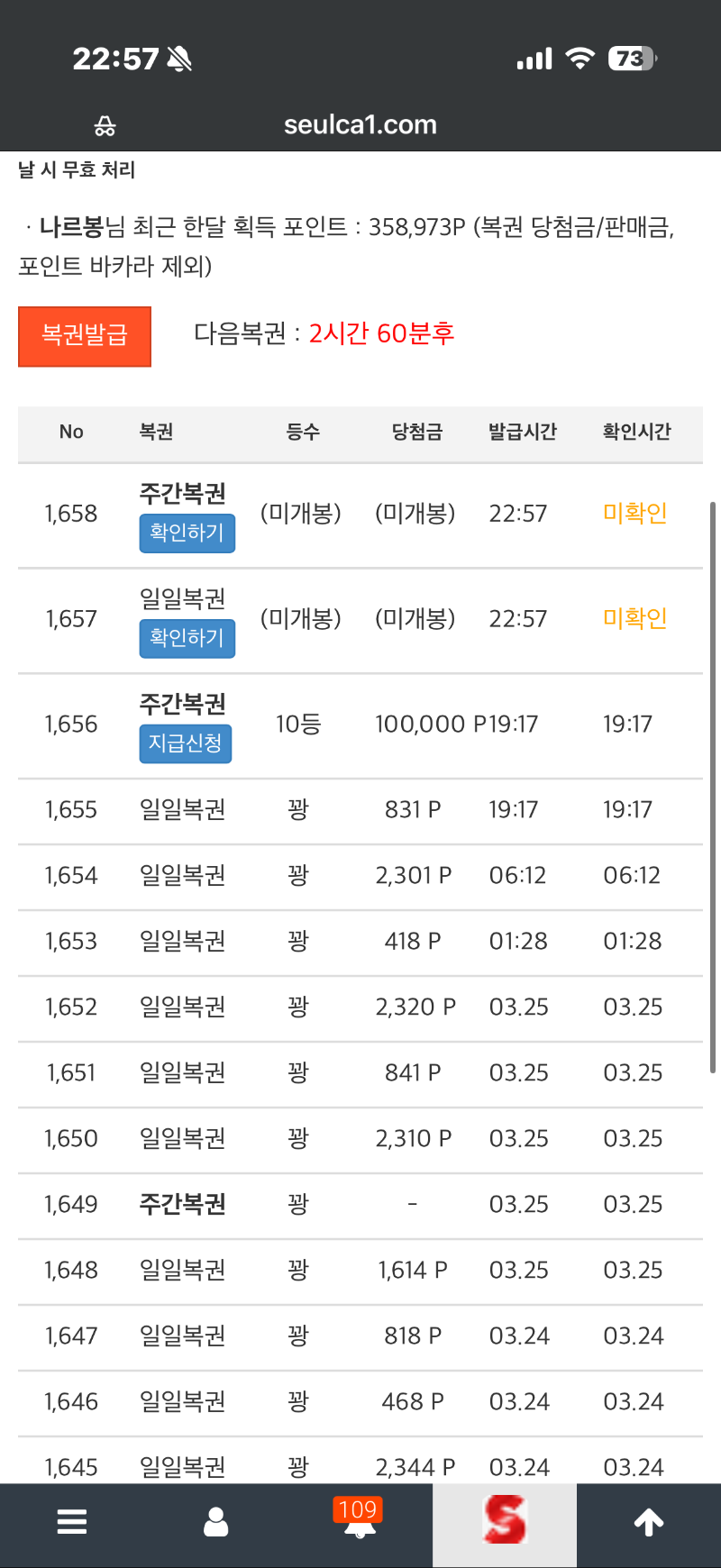
Task: Tap the red S logo tab
Action: pyautogui.click(x=504, y=1522)
